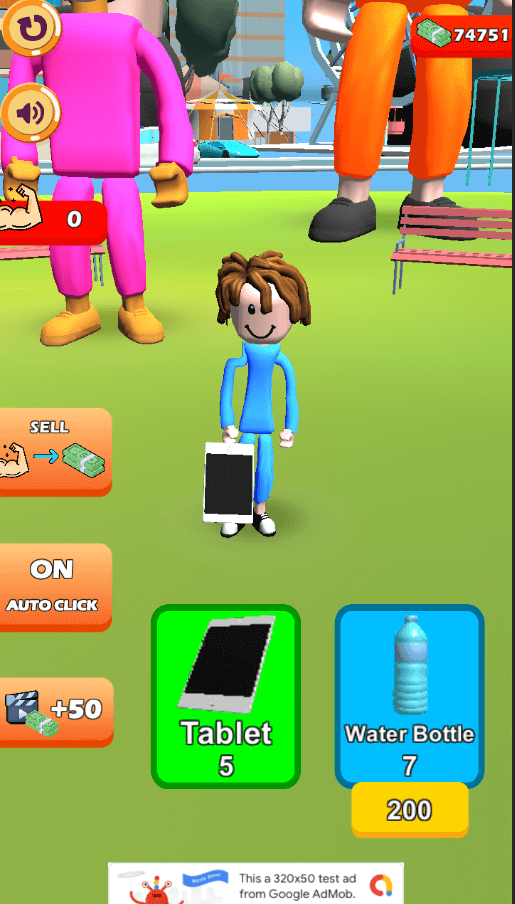Select the Tablet item card
515x904 pixels.
(226, 696)
